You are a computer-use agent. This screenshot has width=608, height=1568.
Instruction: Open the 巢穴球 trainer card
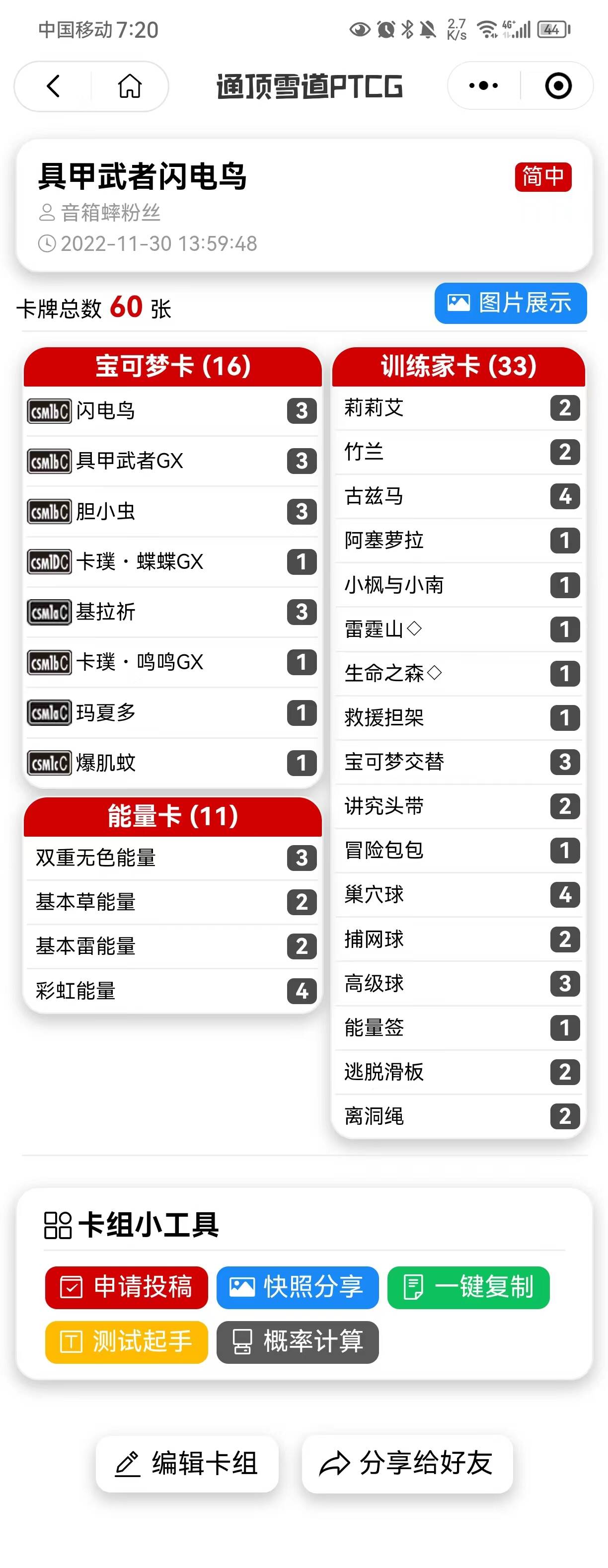[457, 894]
